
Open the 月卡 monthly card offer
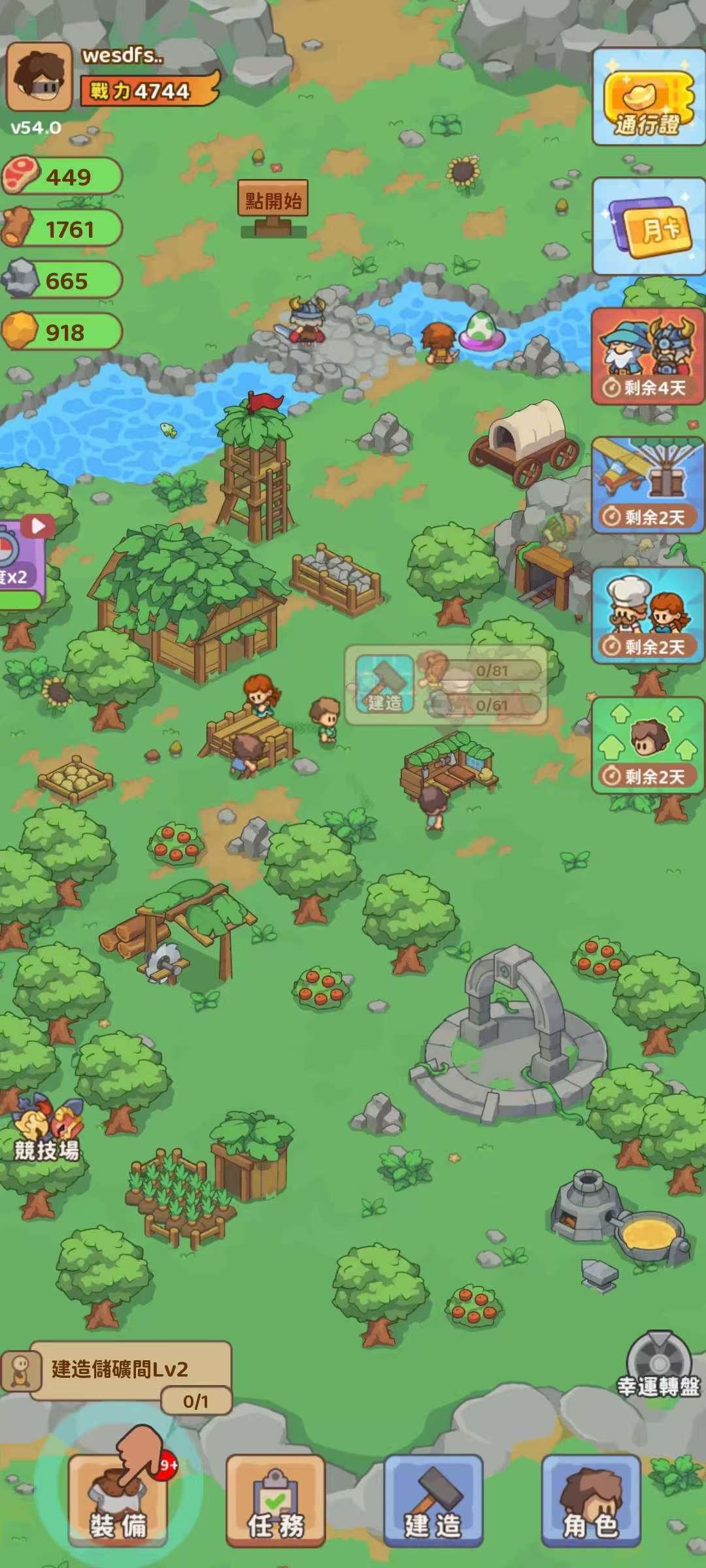[x=648, y=227]
